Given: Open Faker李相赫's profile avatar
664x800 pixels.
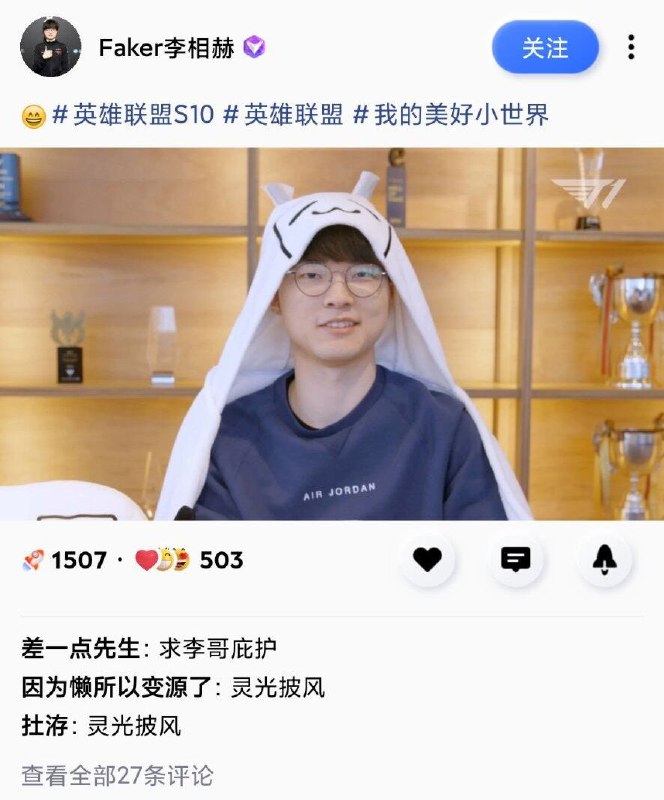Looking at the screenshot, I should click(x=50, y=46).
